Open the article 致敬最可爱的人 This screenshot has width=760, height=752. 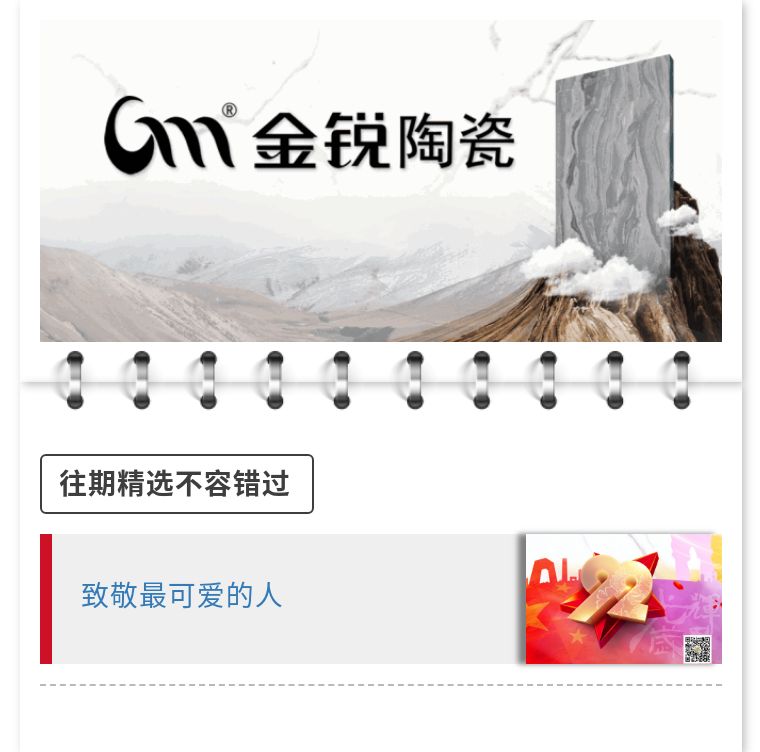[182, 596]
